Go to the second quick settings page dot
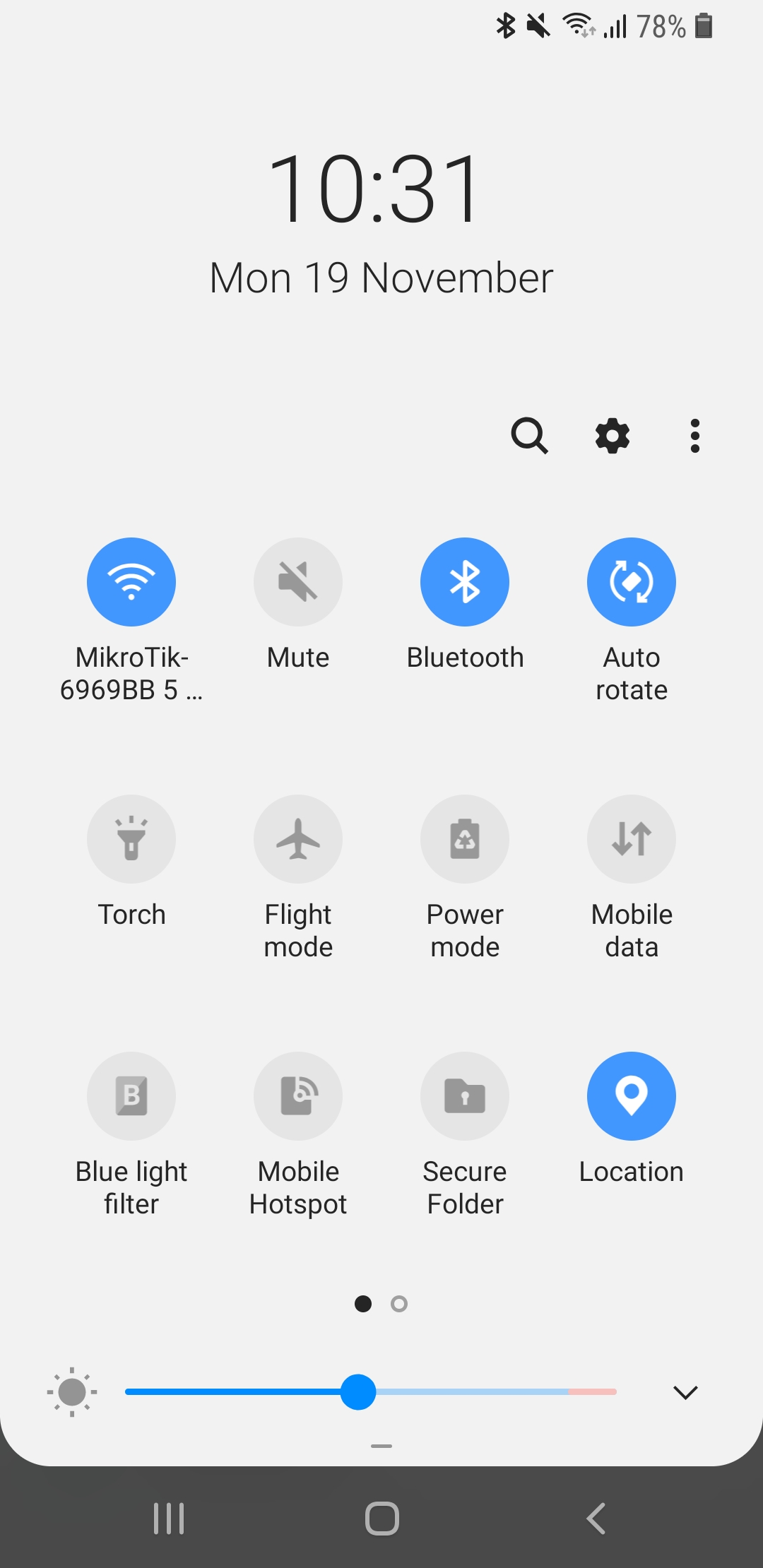This screenshot has width=763, height=1568. [x=399, y=1304]
